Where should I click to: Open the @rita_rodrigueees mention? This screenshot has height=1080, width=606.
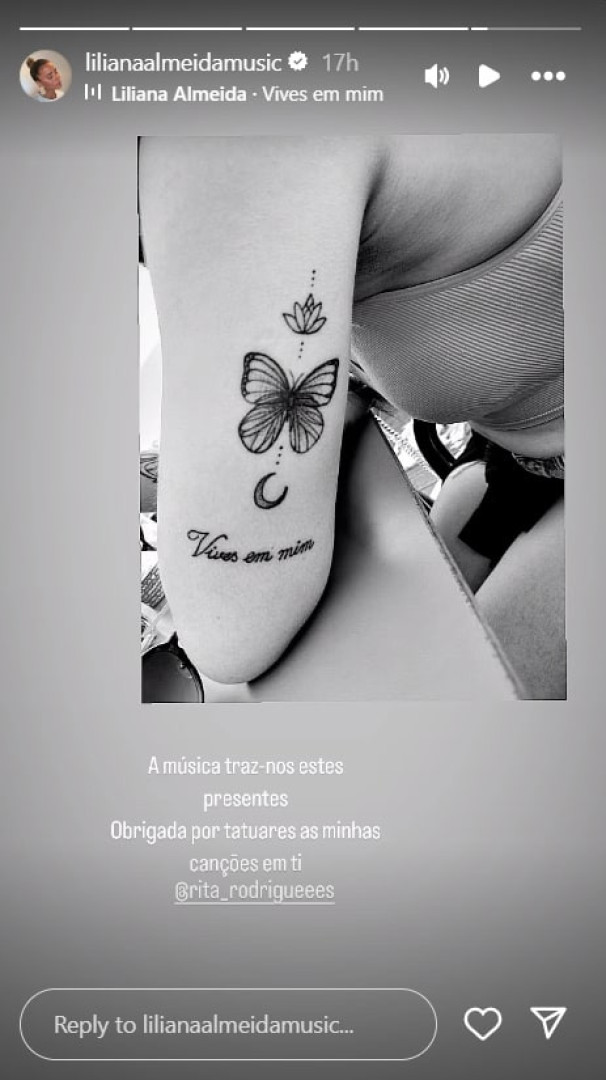(254, 890)
